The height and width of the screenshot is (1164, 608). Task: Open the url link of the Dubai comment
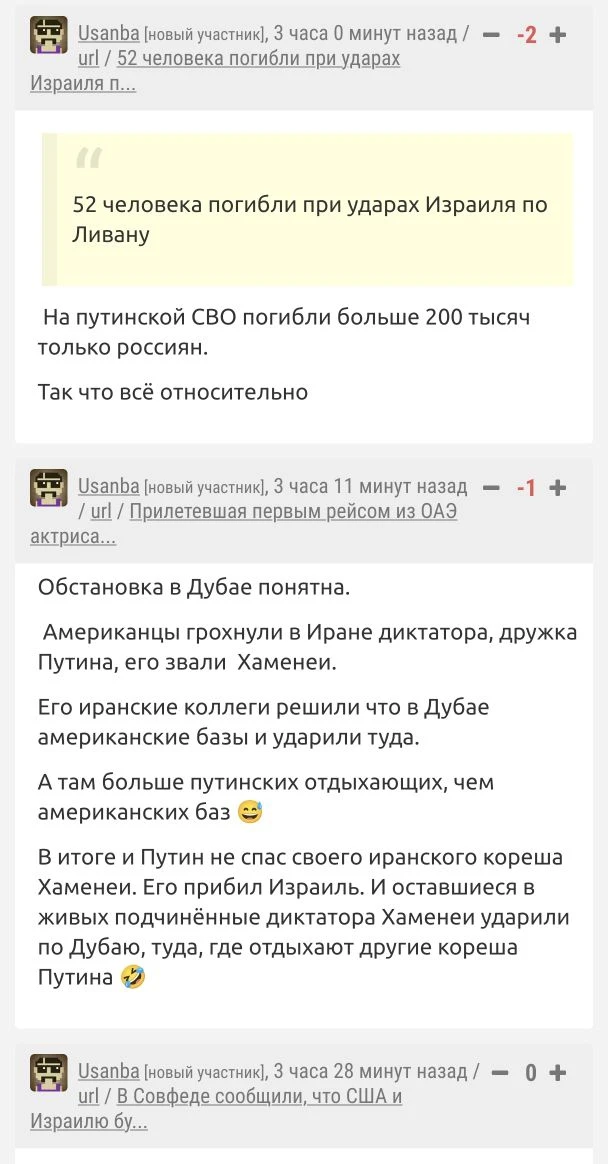coord(101,512)
